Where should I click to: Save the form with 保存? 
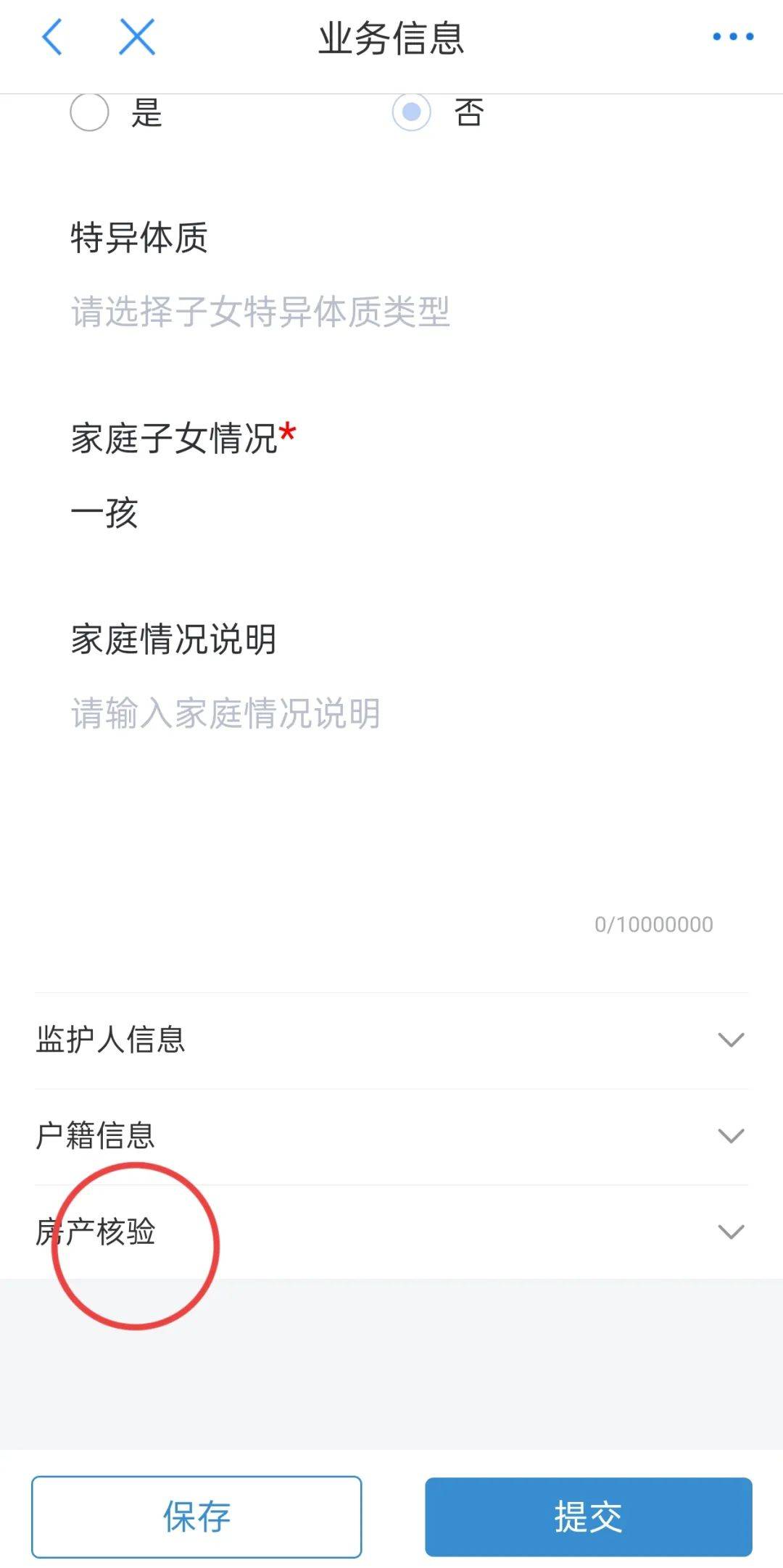(x=196, y=1517)
